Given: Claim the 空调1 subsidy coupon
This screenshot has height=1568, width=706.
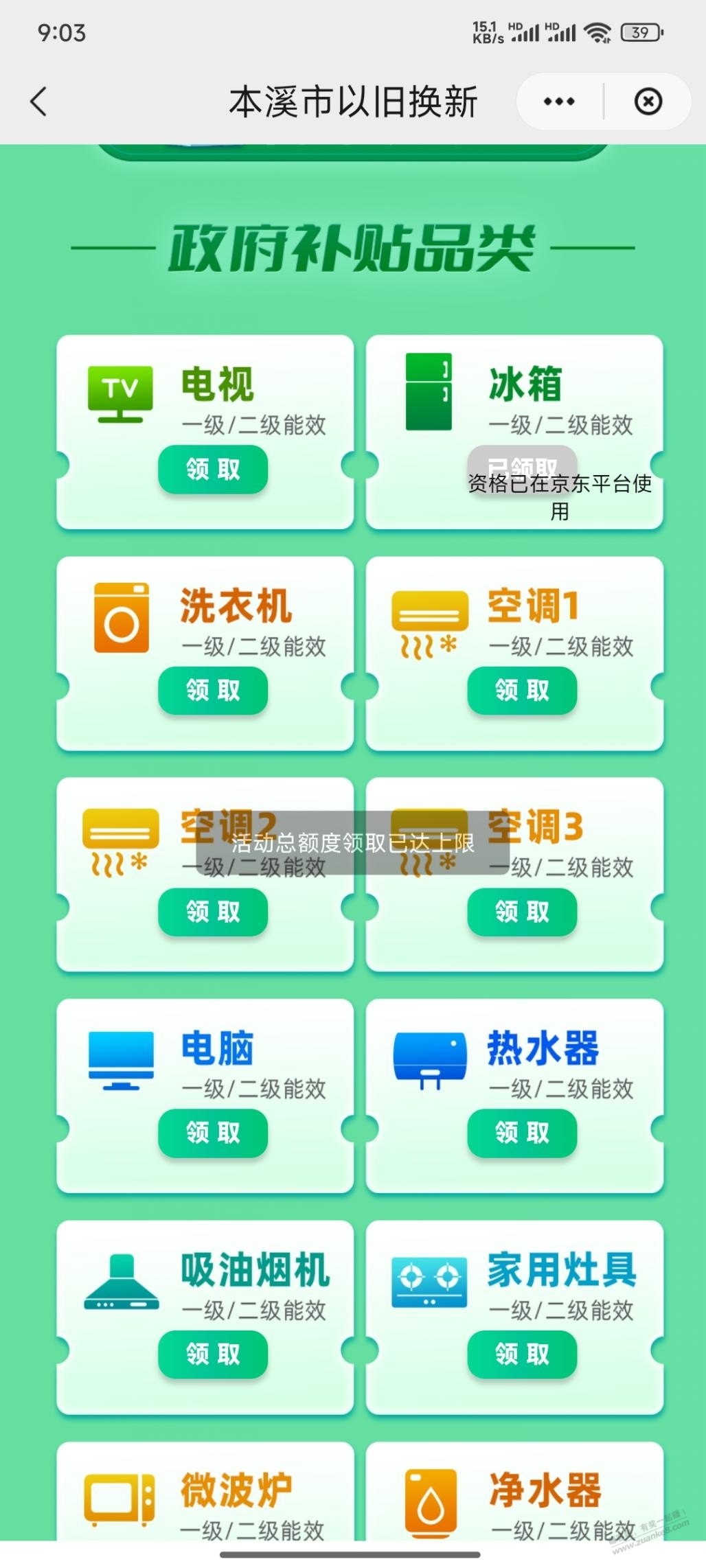Looking at the screenshot, I should pyautogui.click(x=522, y=690).
